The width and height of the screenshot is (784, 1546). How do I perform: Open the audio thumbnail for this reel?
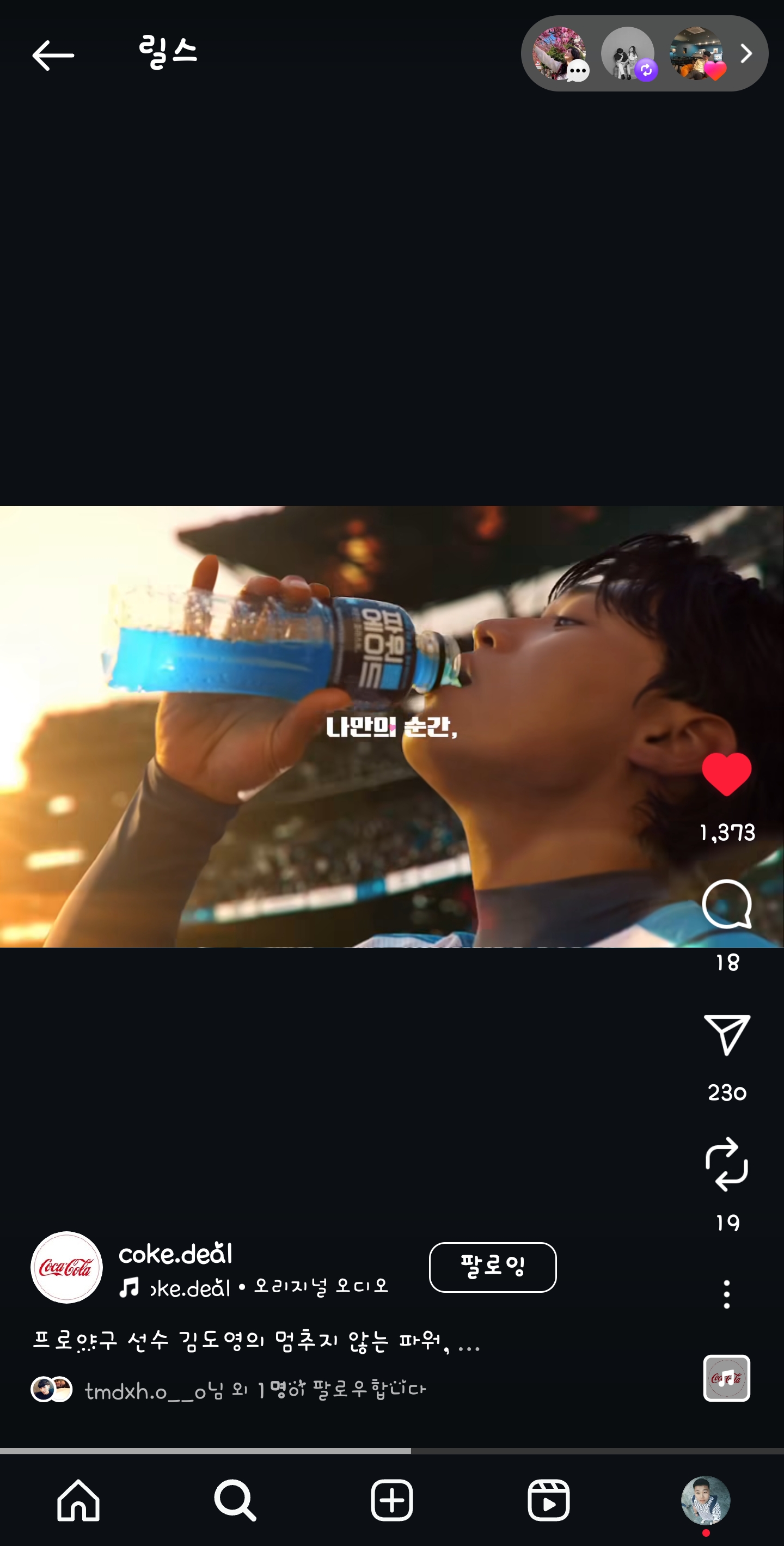(726, 1378)
